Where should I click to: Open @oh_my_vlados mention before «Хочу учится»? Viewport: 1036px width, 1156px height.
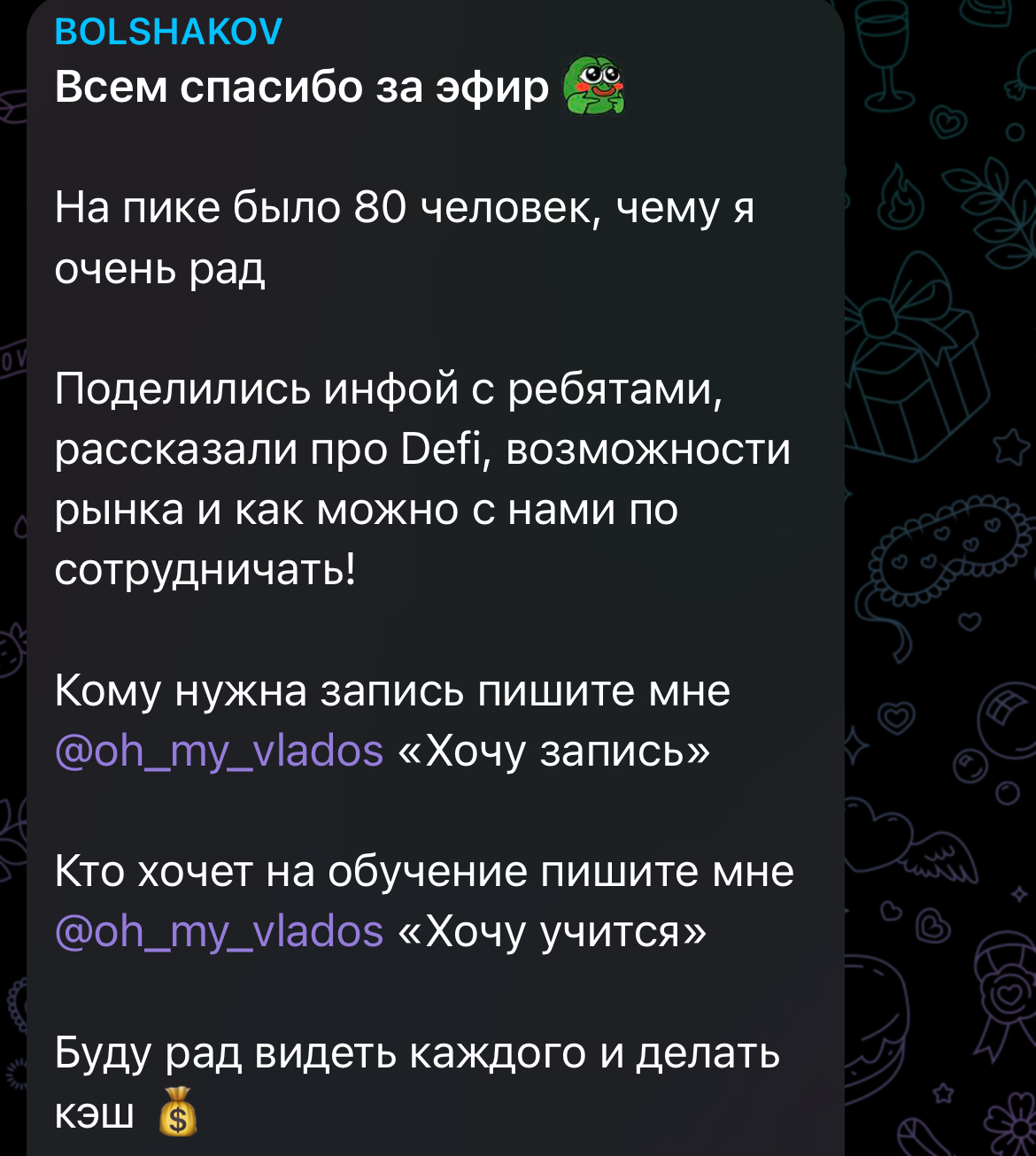point(219,931)
